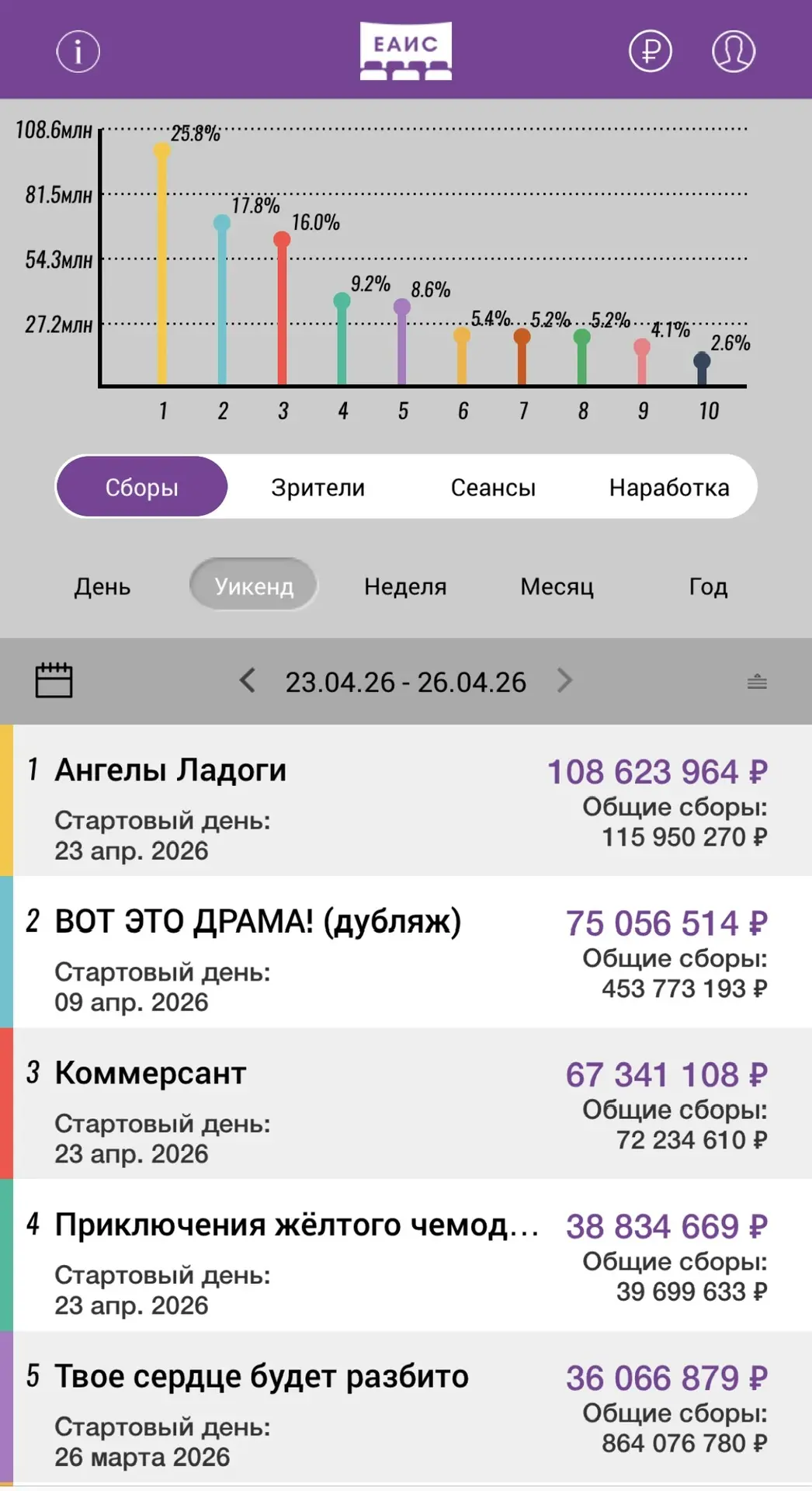Open Твое сердце будет разбито
This screenshot has width=812, height=1491.
click(x=406, y=1407)
